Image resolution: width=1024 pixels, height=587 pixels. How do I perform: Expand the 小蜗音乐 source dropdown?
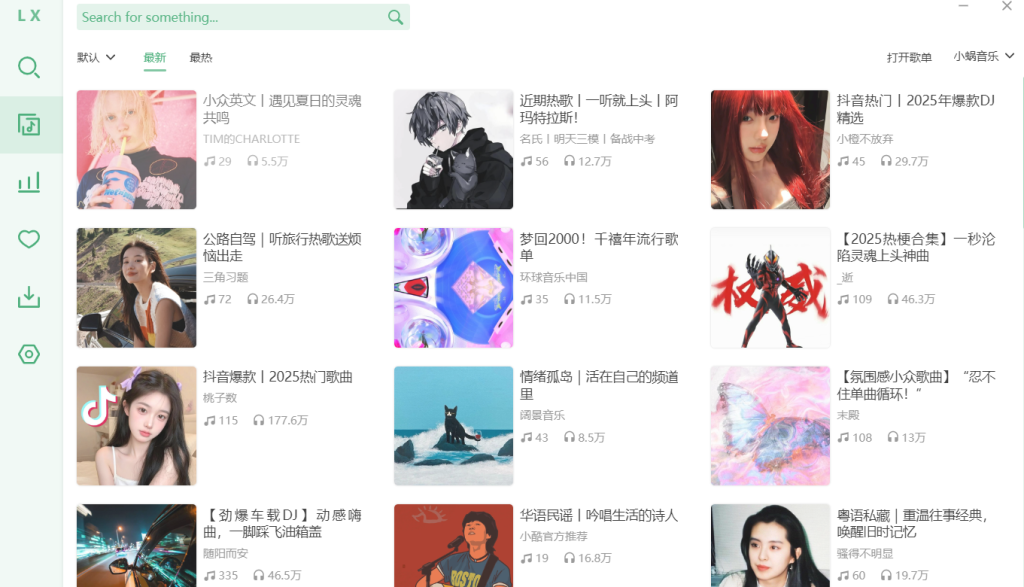(x=983, y=57)
